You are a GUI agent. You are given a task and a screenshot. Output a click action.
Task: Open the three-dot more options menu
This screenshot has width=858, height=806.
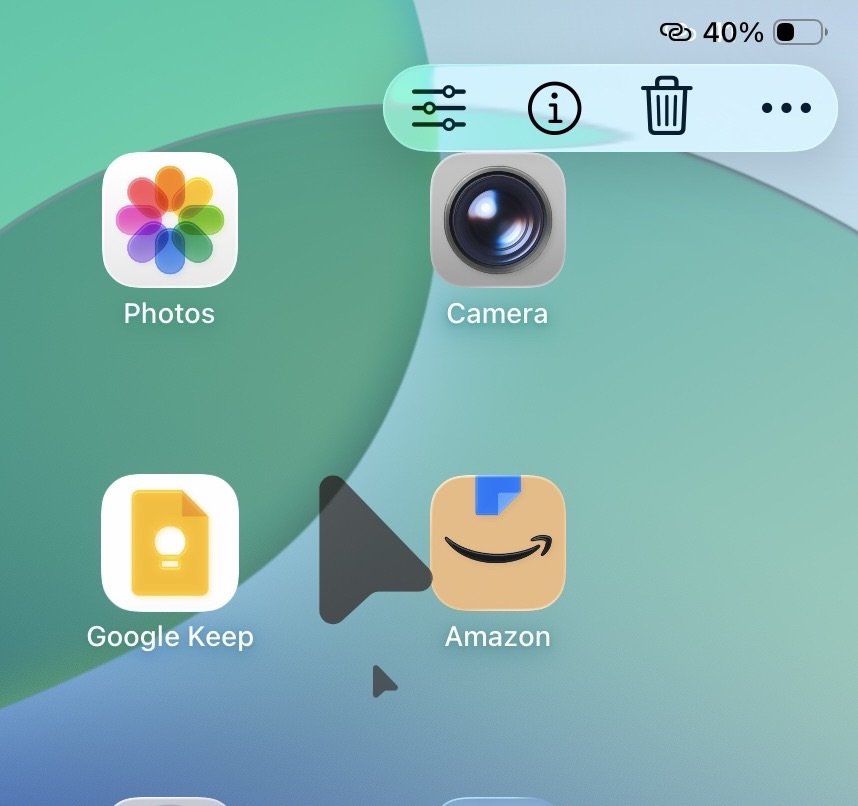click(786, 108)
